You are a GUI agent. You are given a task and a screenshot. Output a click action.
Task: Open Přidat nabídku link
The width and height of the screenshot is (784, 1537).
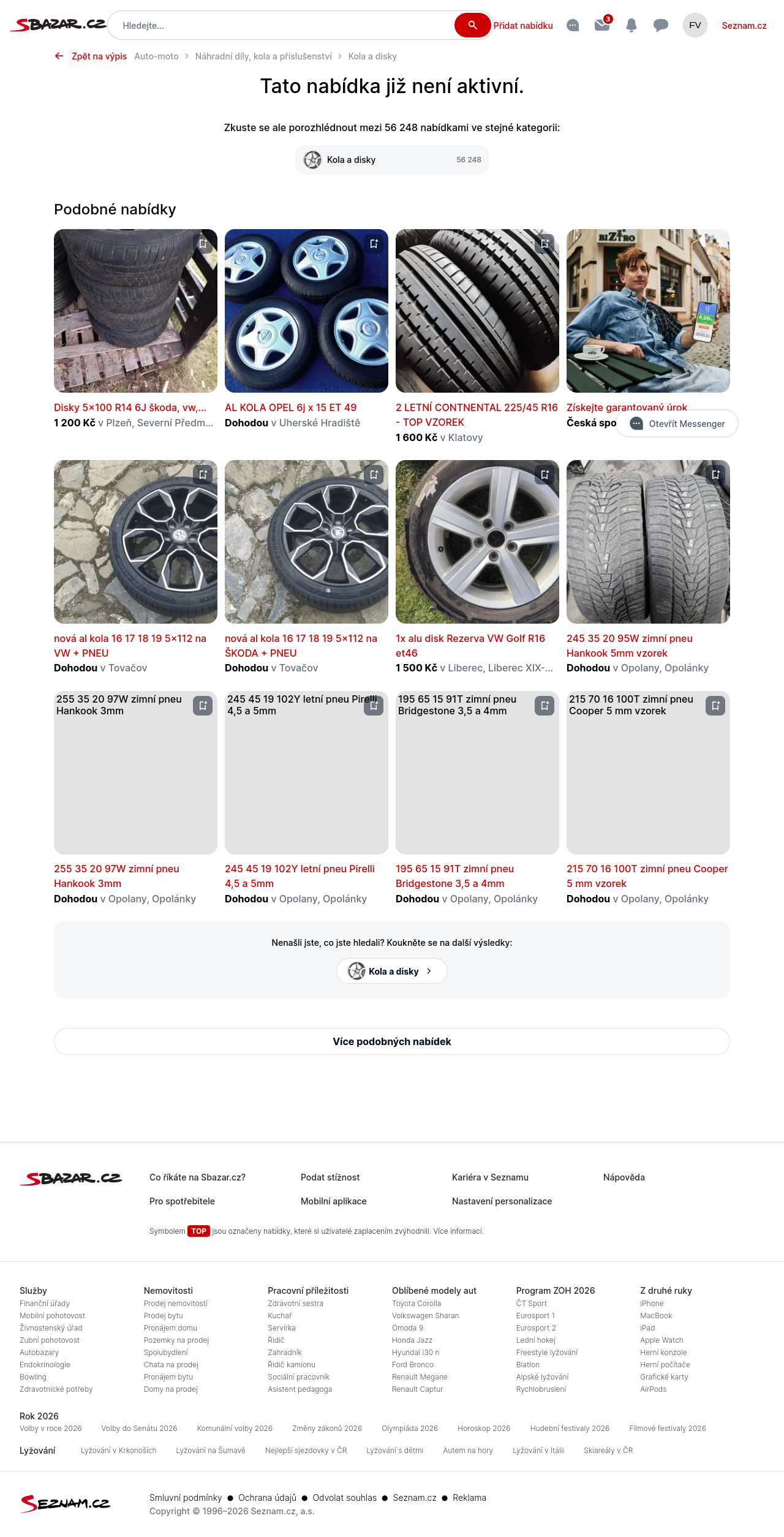coord(523,26)
